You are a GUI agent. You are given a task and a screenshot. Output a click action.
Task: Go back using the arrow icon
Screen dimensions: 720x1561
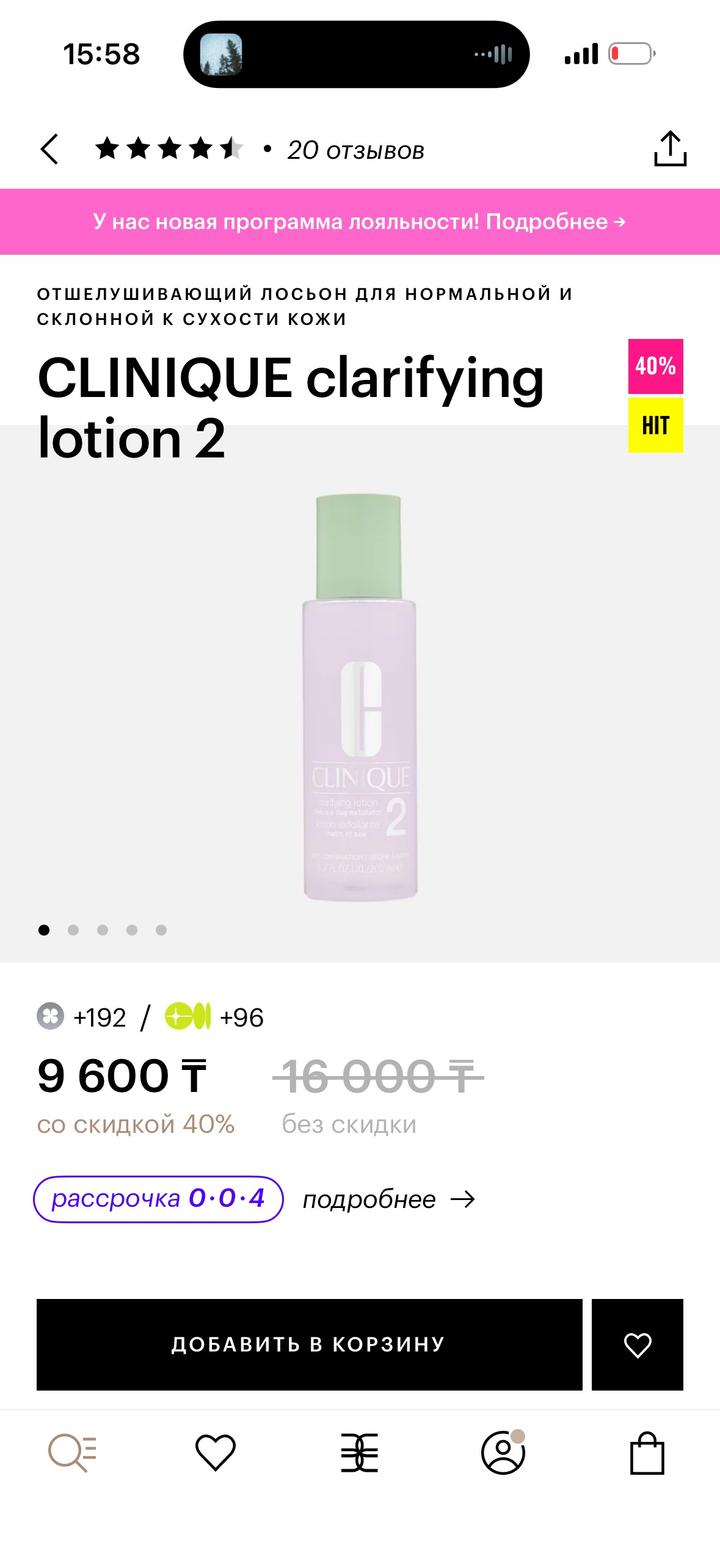pos(50,150)
